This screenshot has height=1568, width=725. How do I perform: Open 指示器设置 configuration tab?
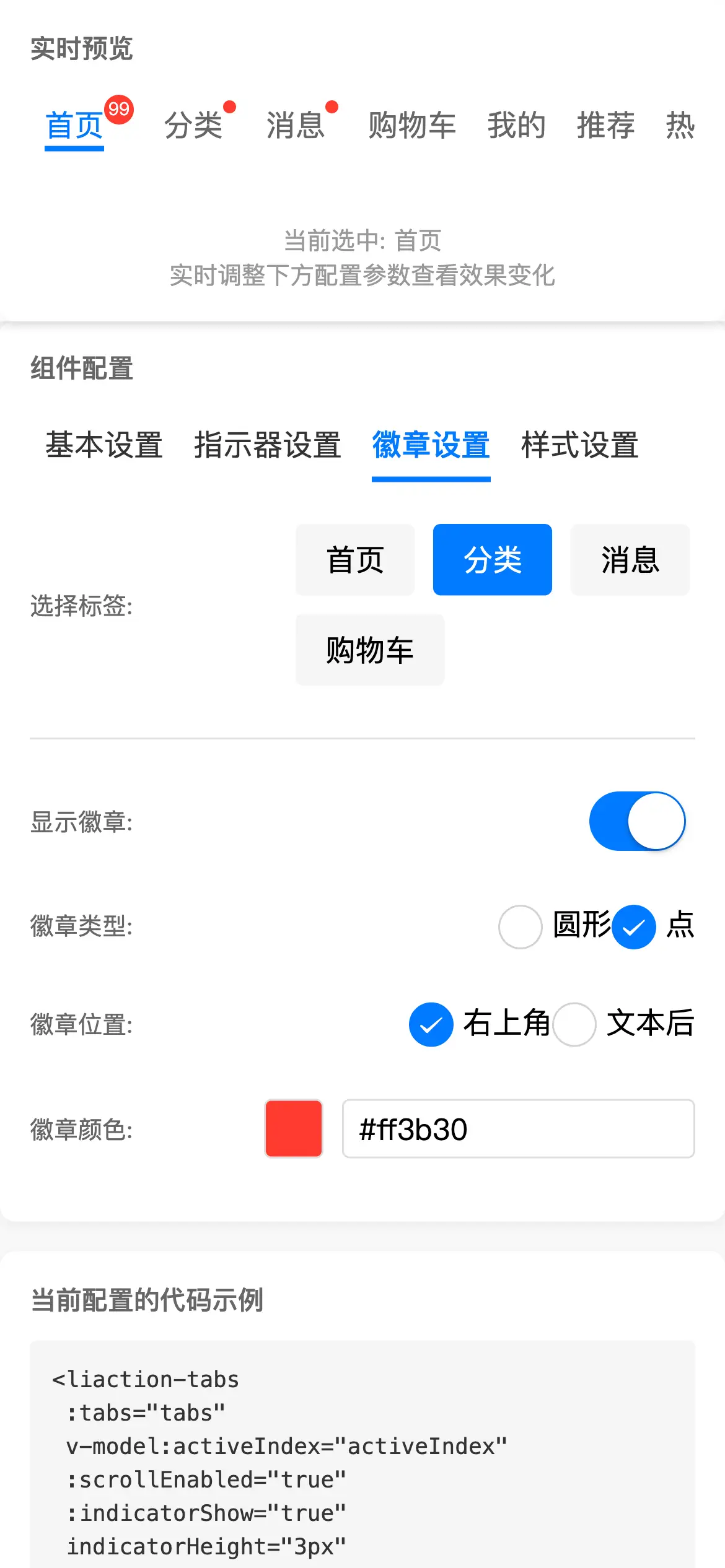(x=268, y=445)
